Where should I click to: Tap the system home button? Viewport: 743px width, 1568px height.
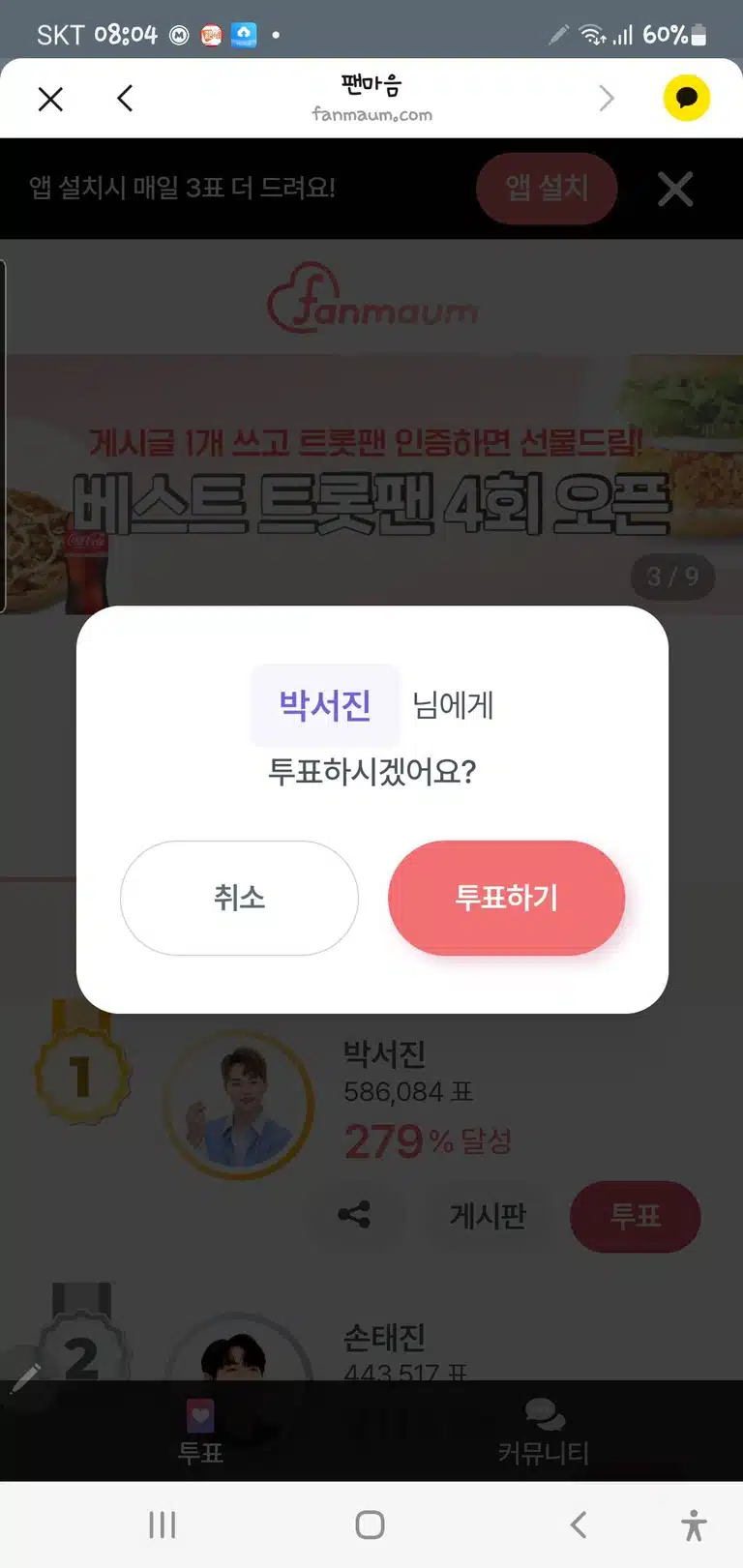click(x=370, y=1525)
